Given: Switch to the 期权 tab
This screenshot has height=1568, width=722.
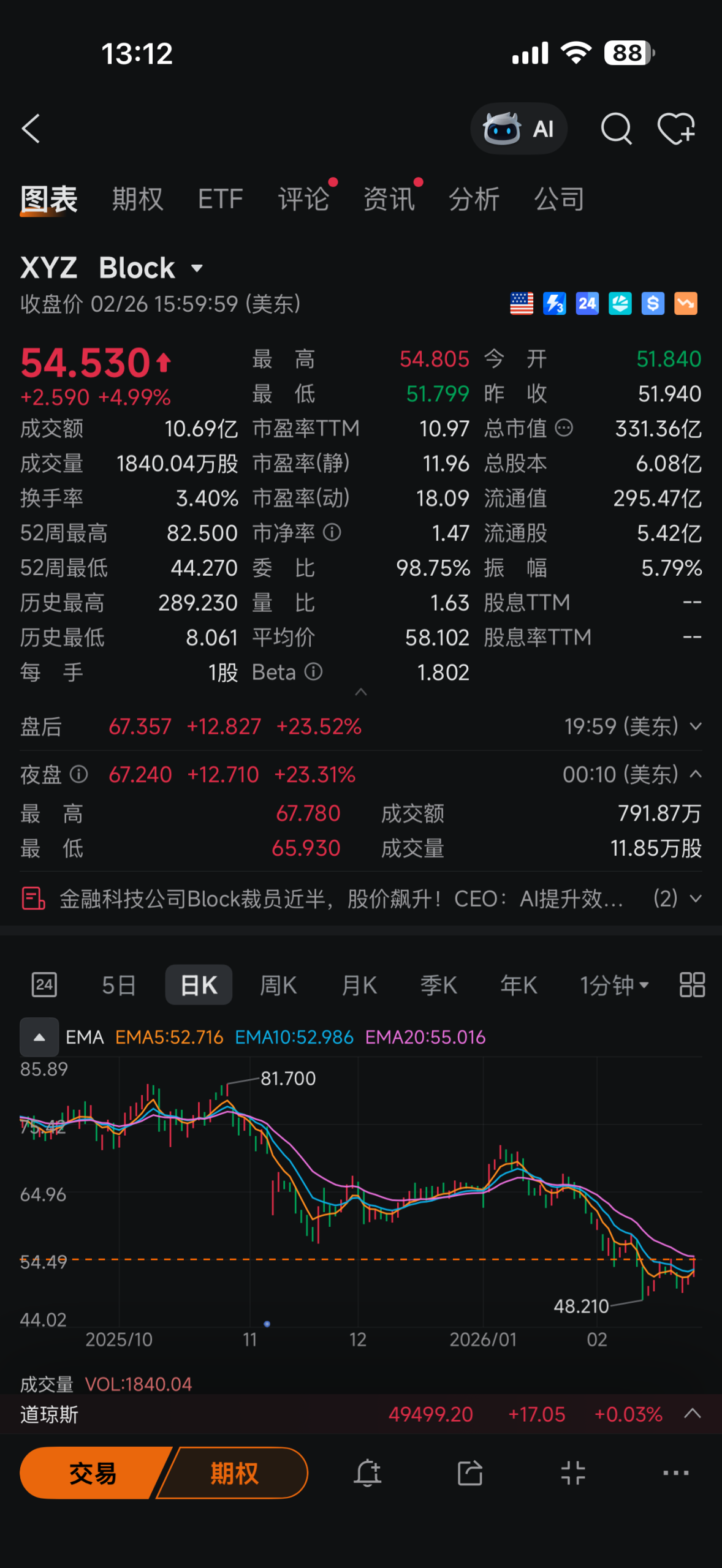Looking at the screenshot, I should [x=137, y=199].
